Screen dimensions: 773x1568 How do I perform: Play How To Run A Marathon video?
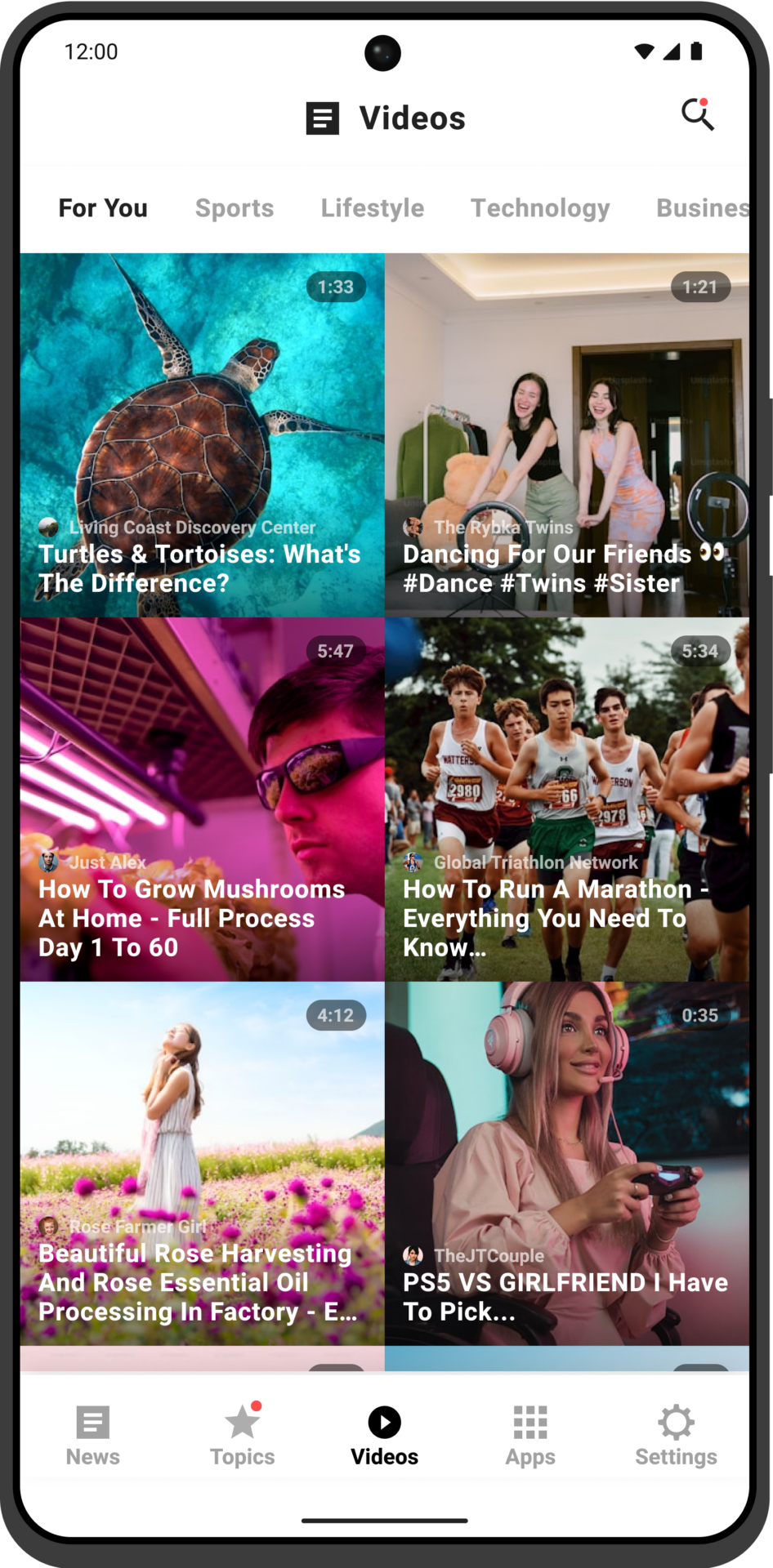(567, 799)
